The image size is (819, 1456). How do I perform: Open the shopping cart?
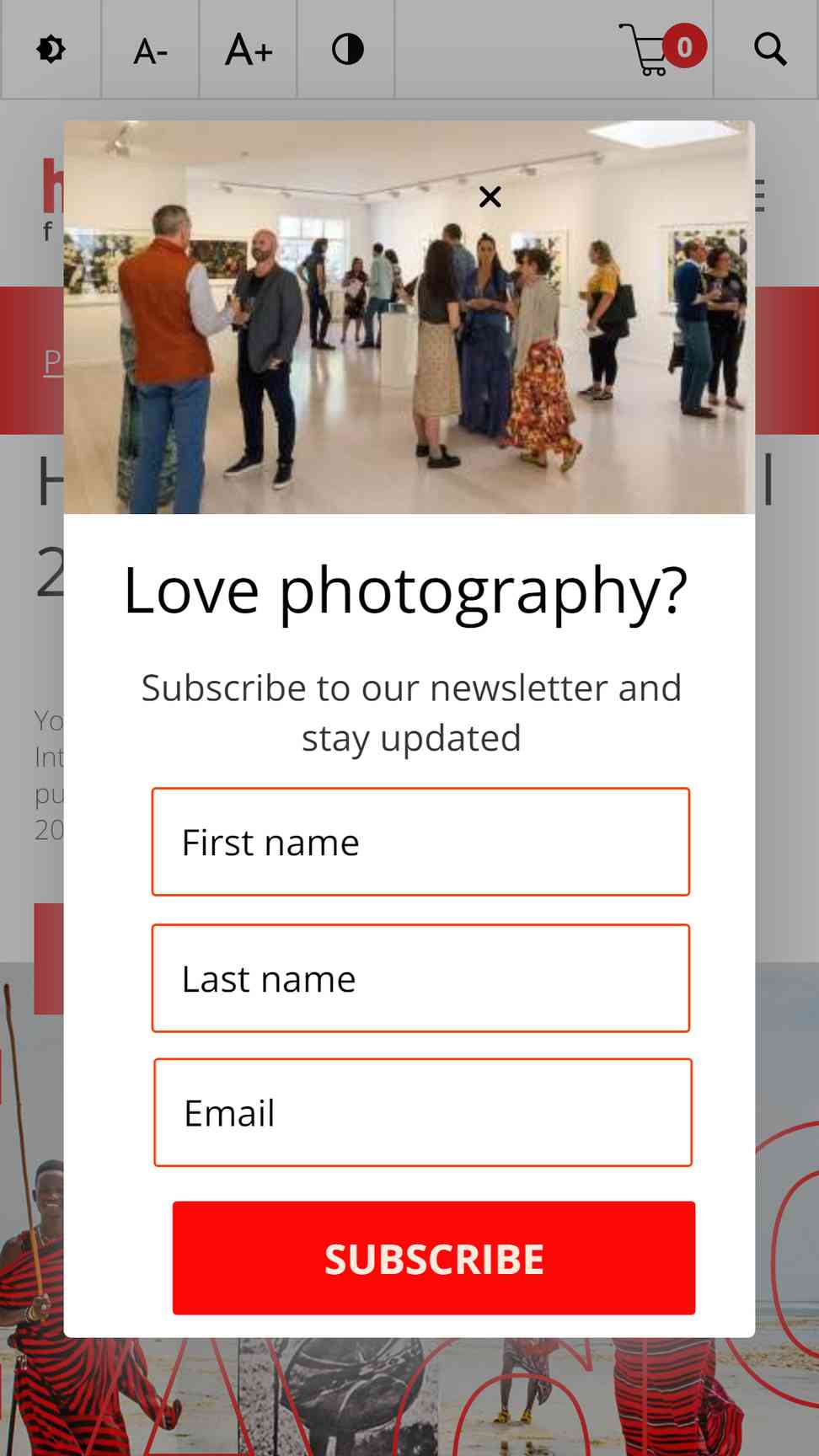(x=662, y=50)
